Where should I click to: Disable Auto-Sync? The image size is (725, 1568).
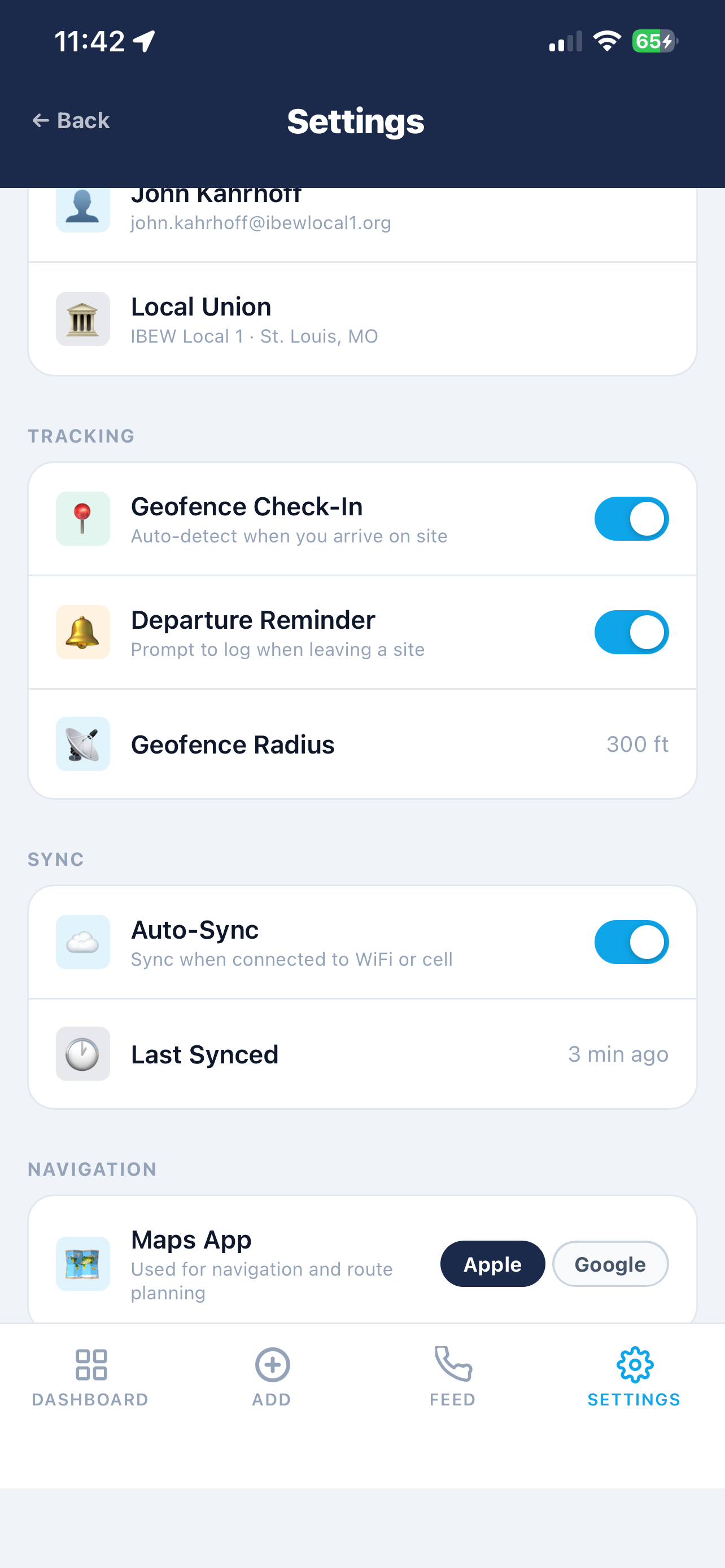(x=632, y=941)
